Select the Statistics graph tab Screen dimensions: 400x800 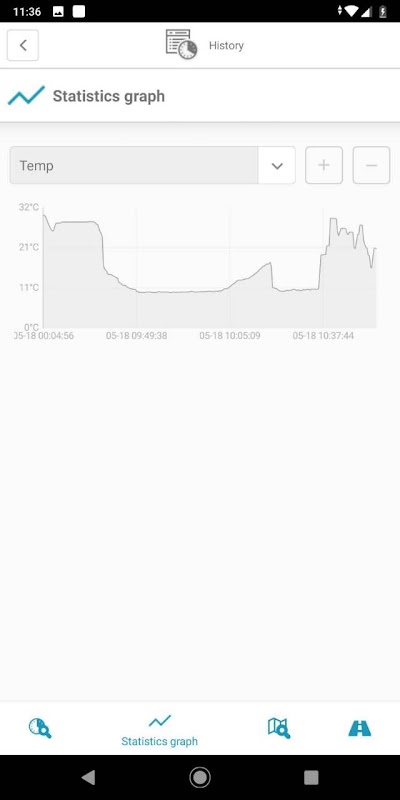(x=159, y=730)
